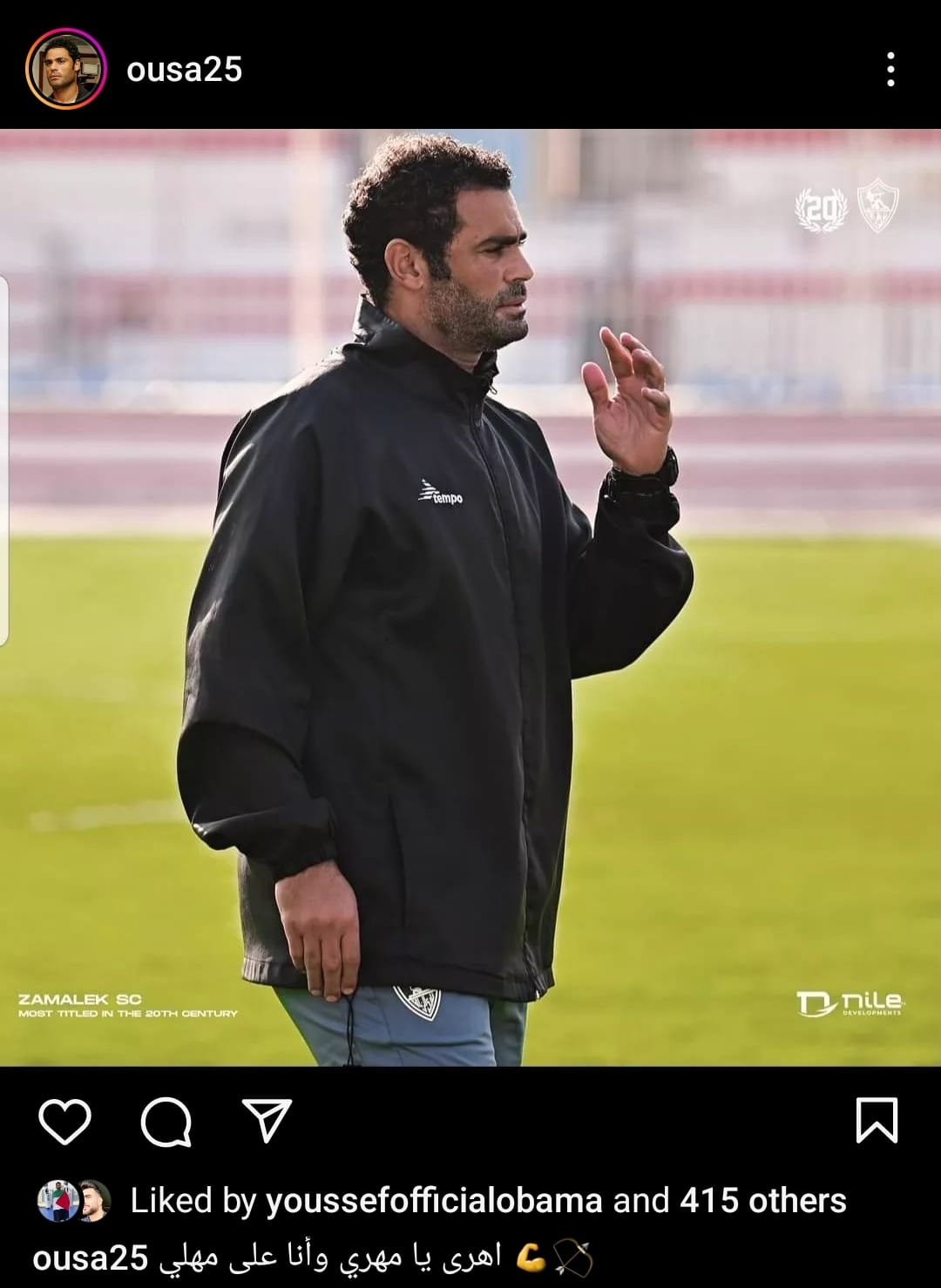
Task: Share the post via paper plane icon
Action: [x=266, y=1121]
